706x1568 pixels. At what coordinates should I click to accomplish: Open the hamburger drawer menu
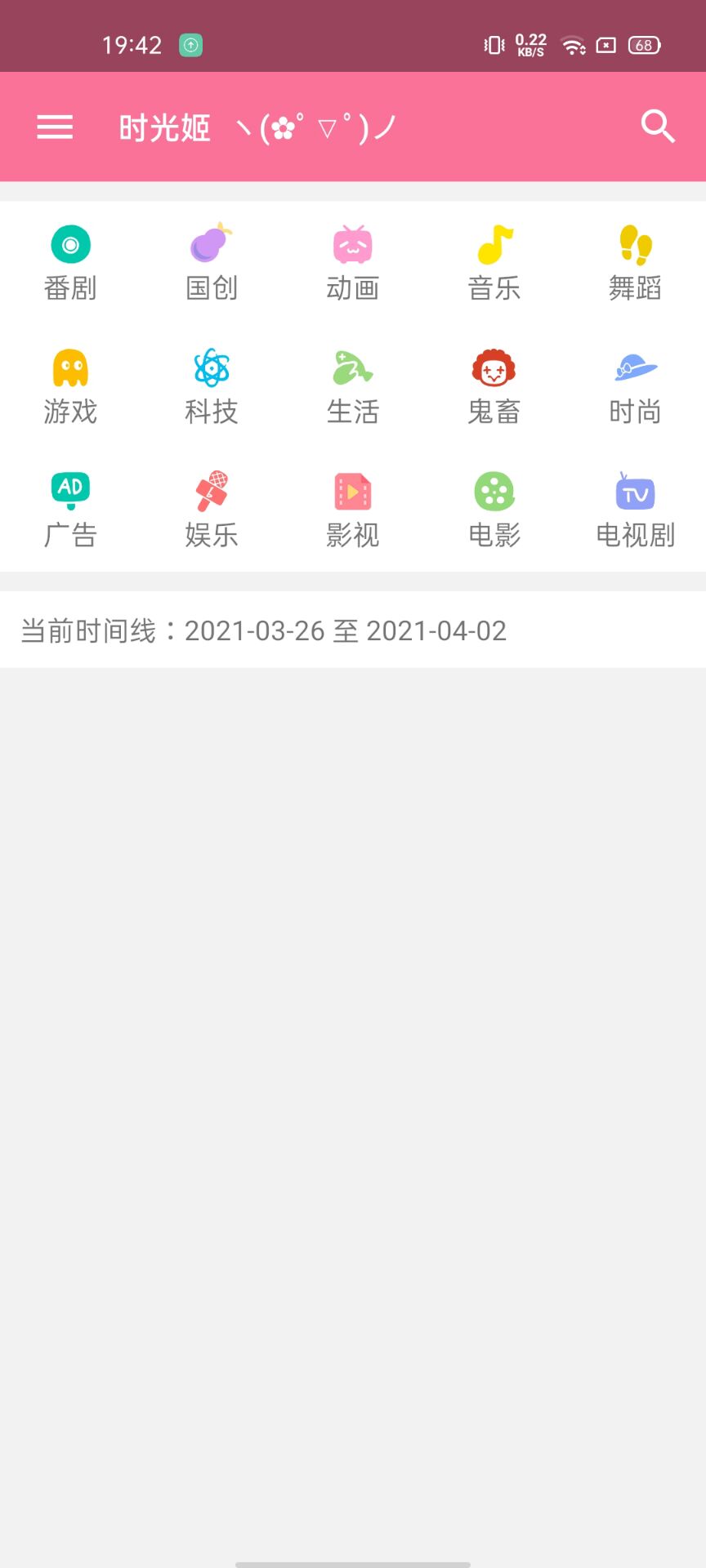point(55,127)
